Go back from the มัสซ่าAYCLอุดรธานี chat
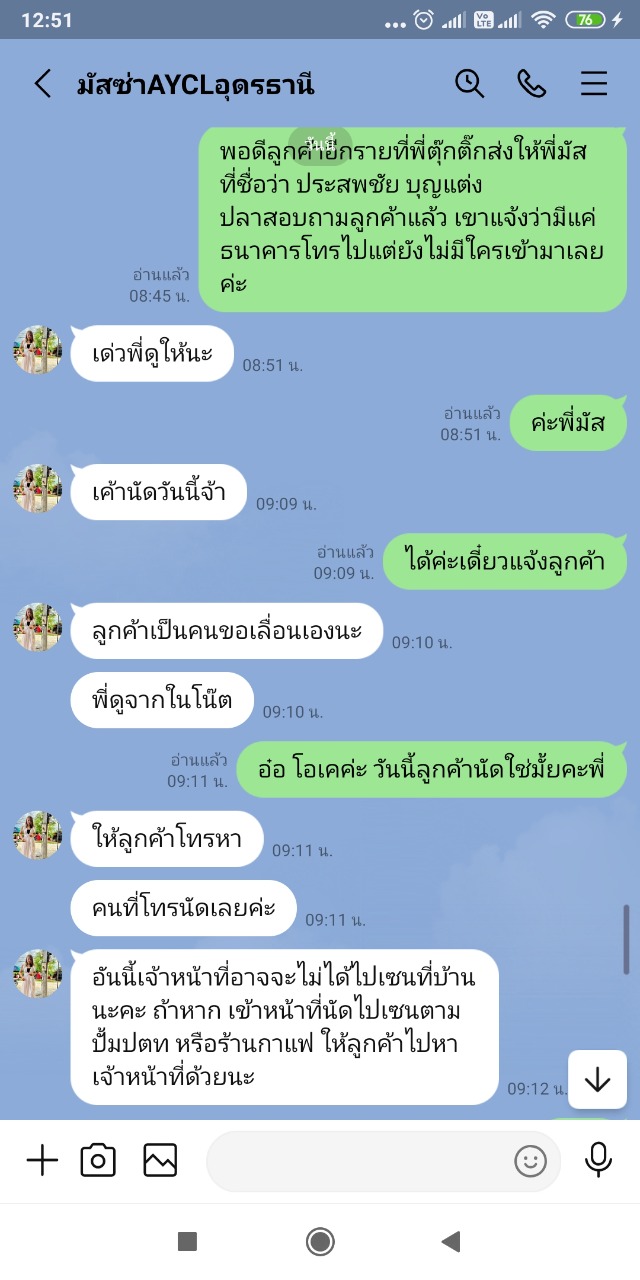The image size is (640, 1280). click(x=42, y=84)
